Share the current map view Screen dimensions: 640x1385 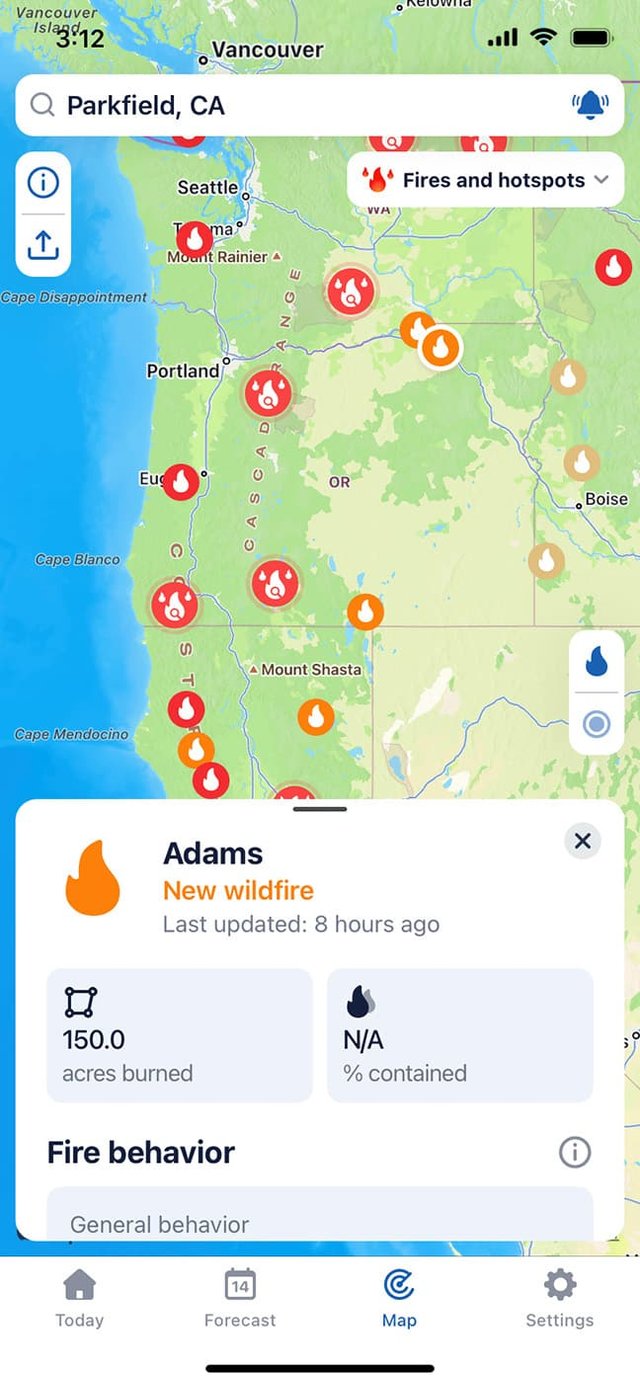pos(43,245)
